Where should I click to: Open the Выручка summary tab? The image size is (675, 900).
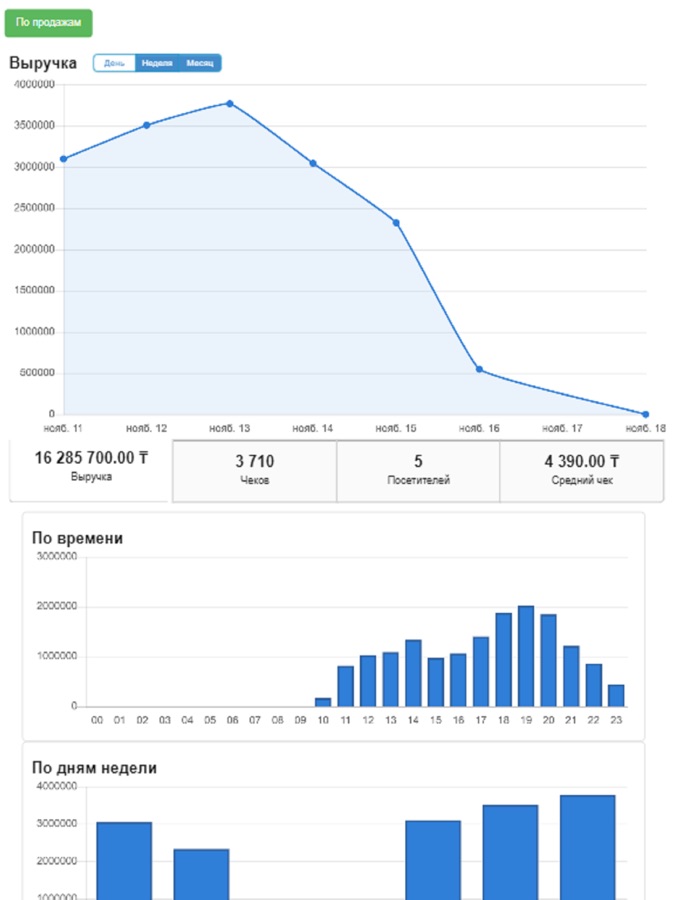click(x=91, y=467)
